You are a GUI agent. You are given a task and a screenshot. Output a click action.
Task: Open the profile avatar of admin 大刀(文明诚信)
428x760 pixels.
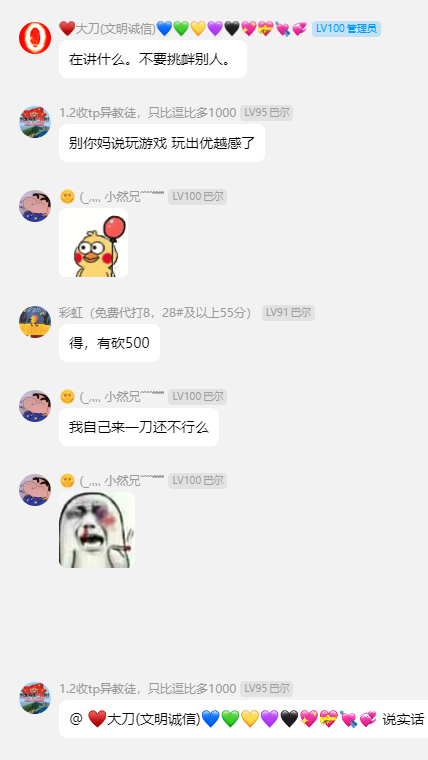35,38
